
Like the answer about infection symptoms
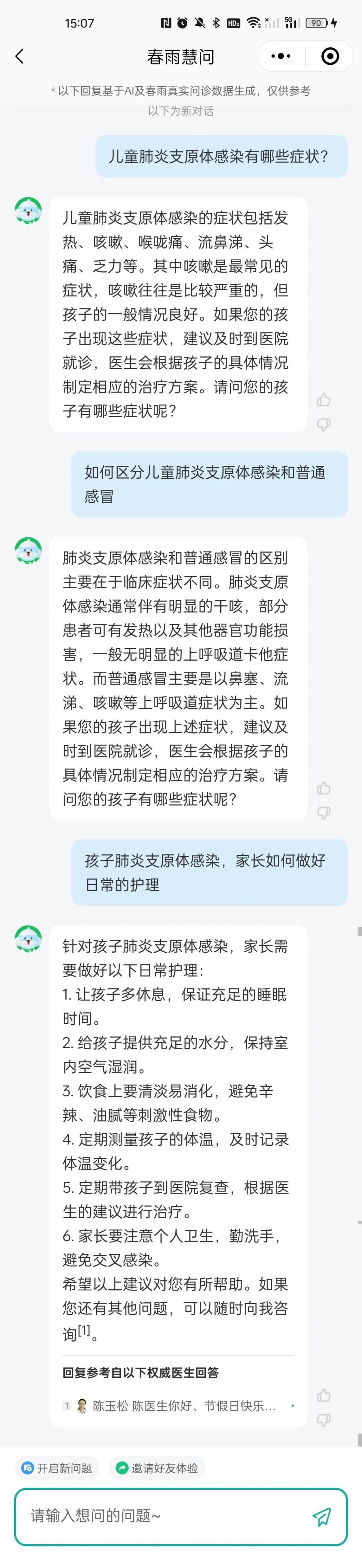[324, 400]
